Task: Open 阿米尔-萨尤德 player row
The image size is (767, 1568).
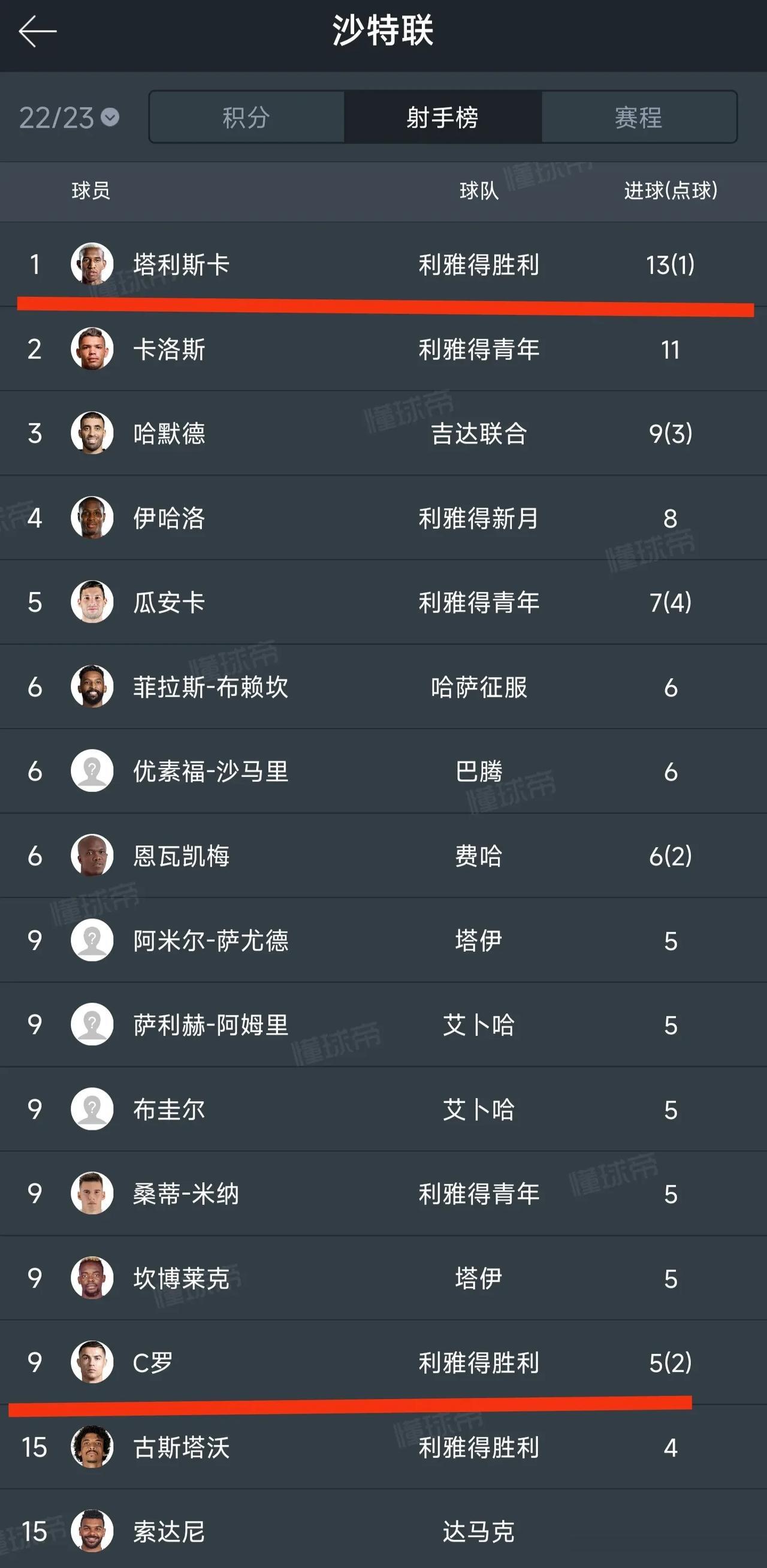Action: pyautogui.click(x=383, y=940)
